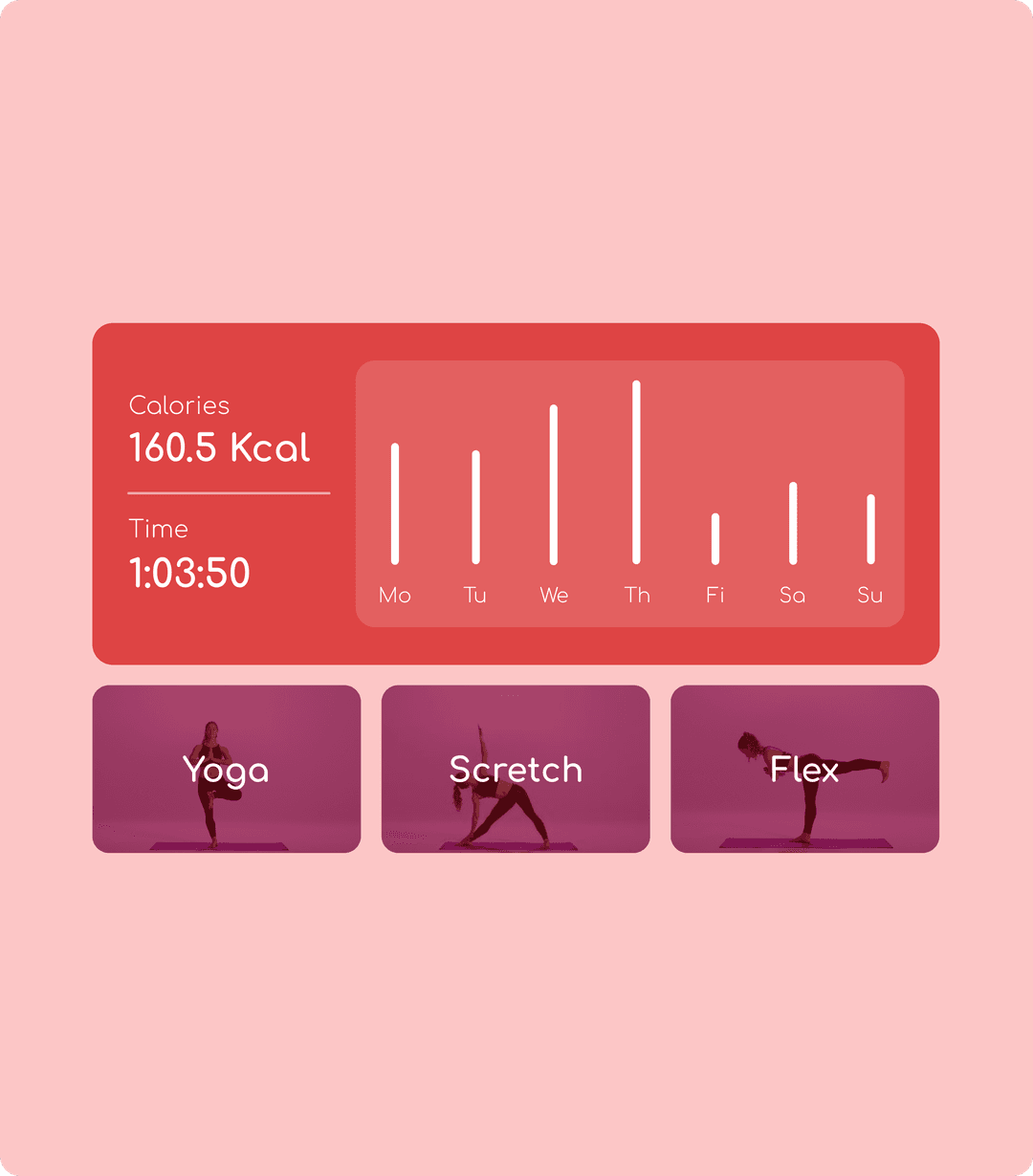
Task: Click the Mo day label
Action: [395, 595]
